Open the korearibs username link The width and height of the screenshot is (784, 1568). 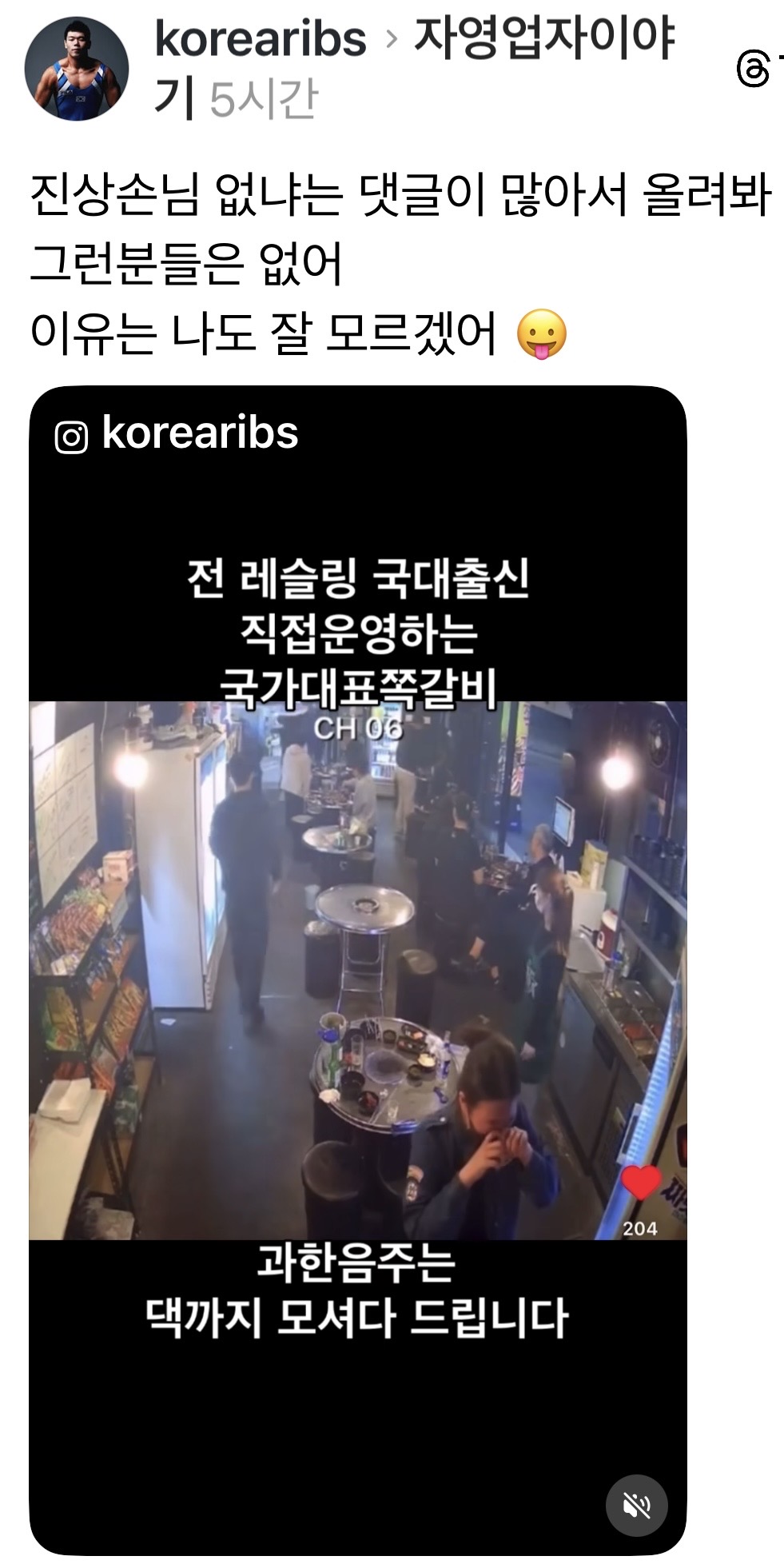pyautogui.click(x=260, y=38)
